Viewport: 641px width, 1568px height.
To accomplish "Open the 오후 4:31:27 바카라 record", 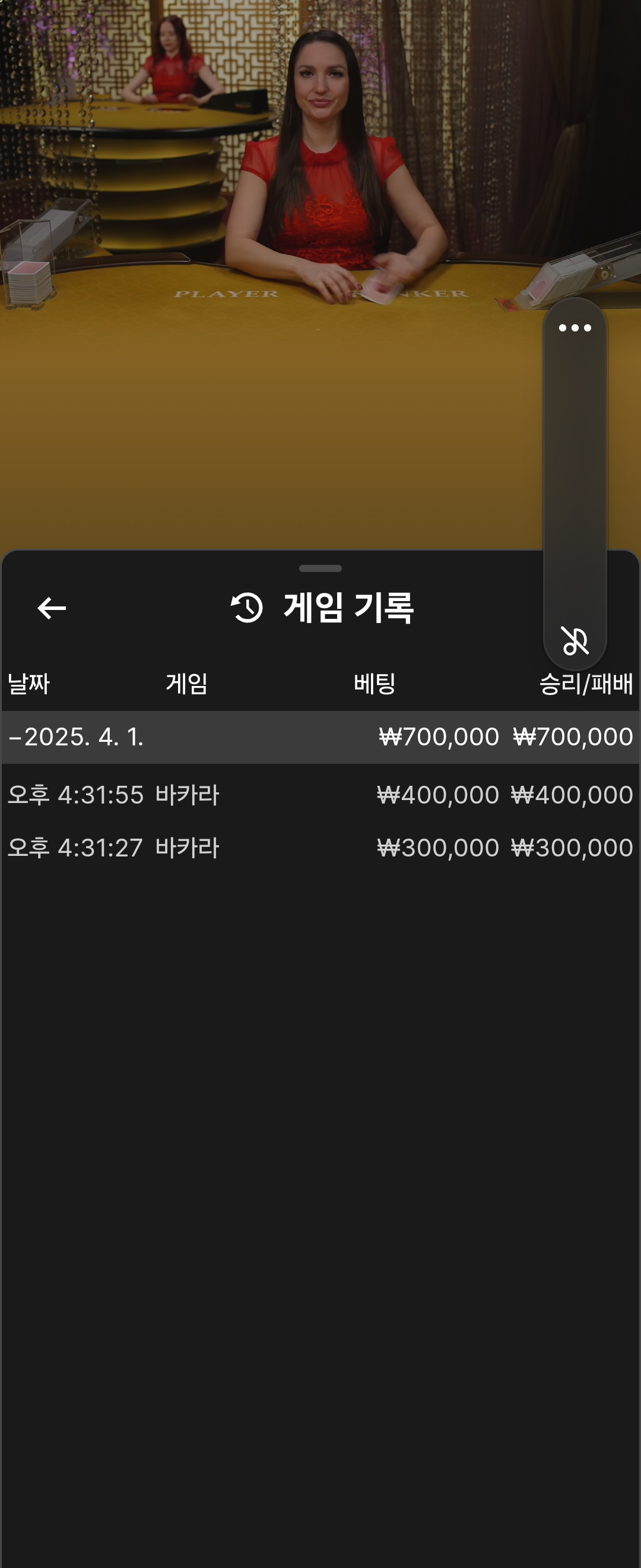I will pos(320,848).
